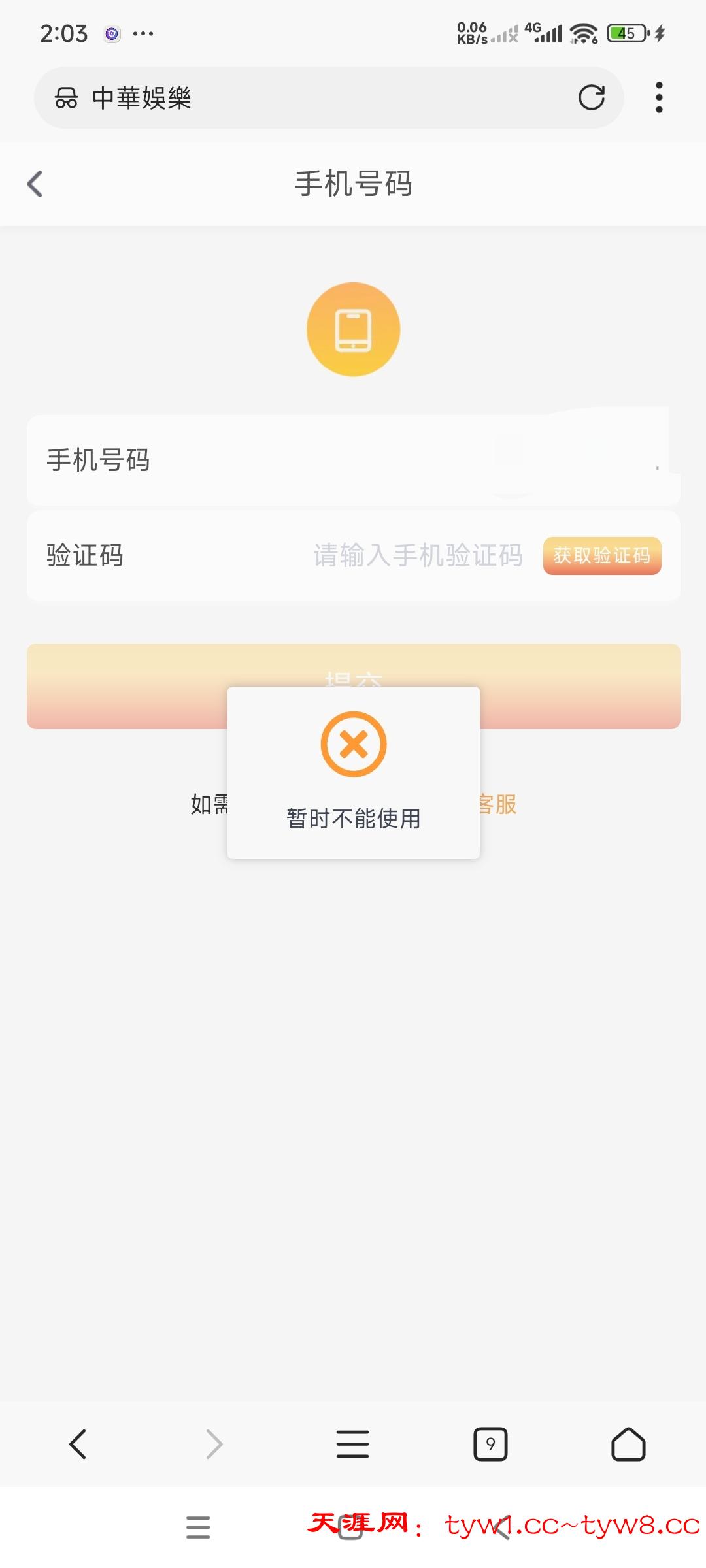706x1568 pixels.
Task: Reload the page with the refresh icon
Action: tap(591, 98)
